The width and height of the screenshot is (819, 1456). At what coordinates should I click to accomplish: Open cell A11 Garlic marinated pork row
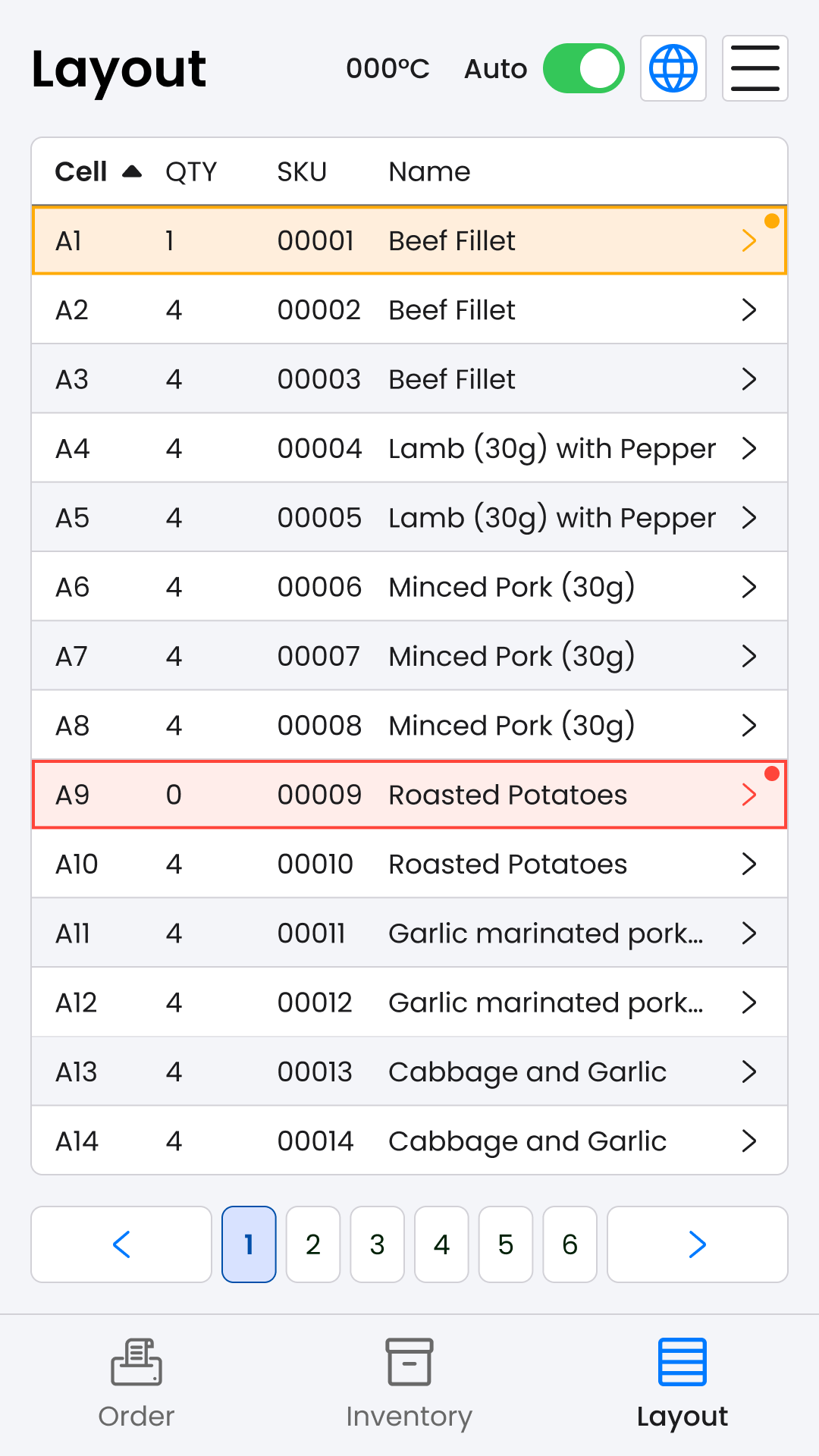coord(409,934)
